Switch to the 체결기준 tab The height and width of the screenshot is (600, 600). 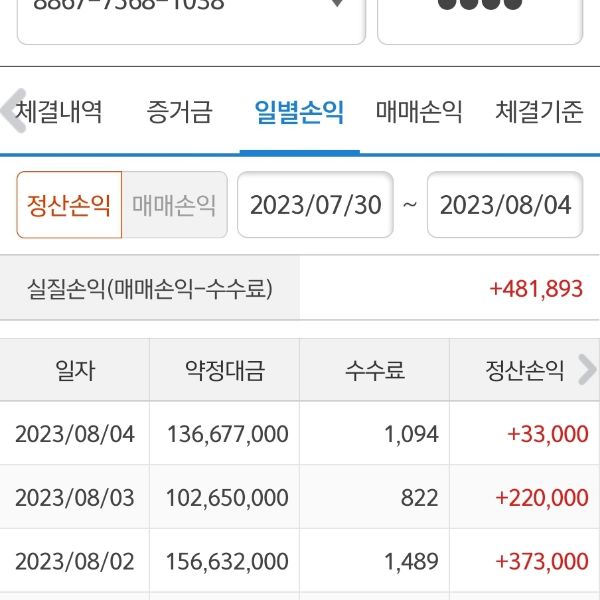539,112
